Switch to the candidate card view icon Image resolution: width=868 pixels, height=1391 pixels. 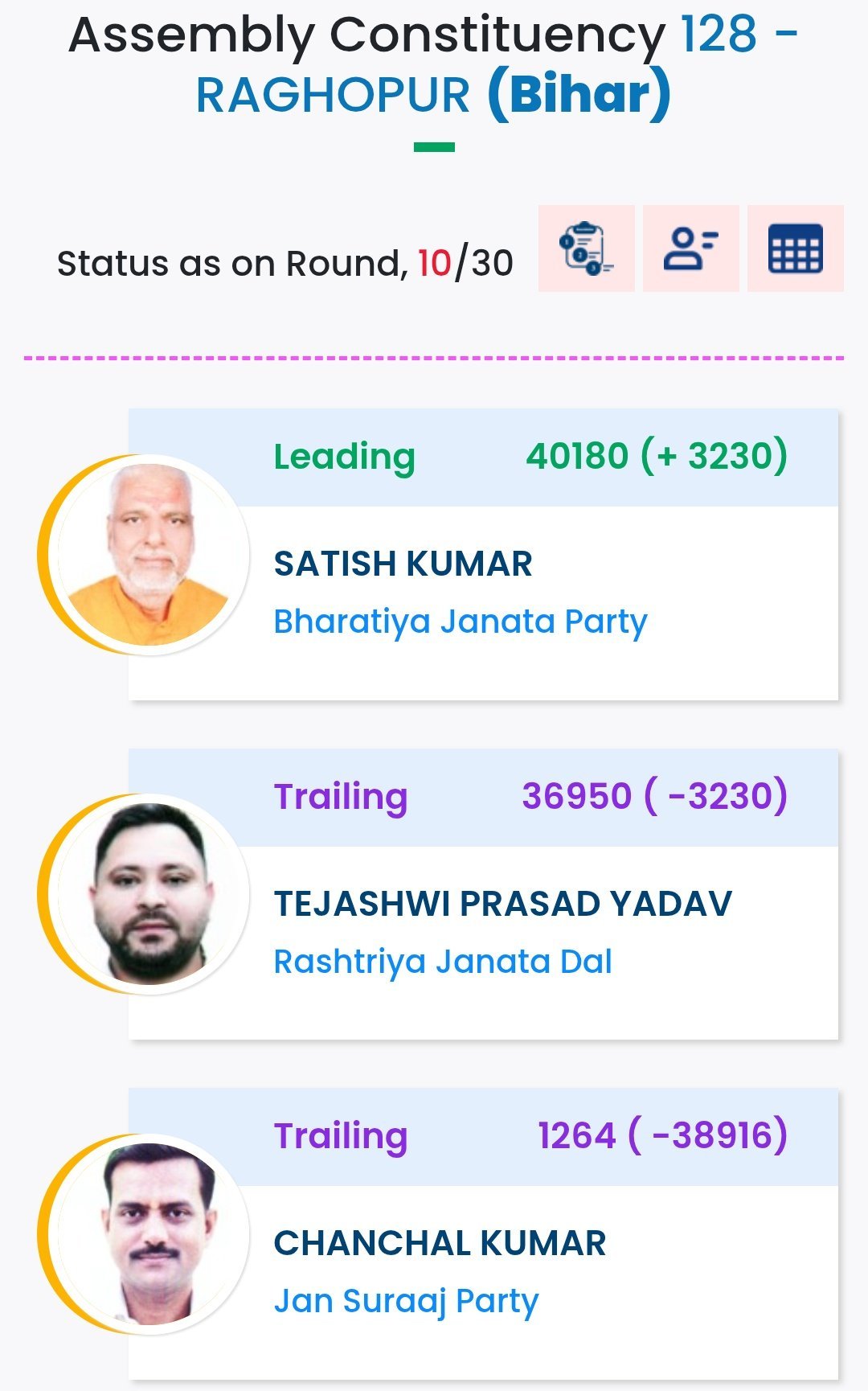[x=690, y=248]
